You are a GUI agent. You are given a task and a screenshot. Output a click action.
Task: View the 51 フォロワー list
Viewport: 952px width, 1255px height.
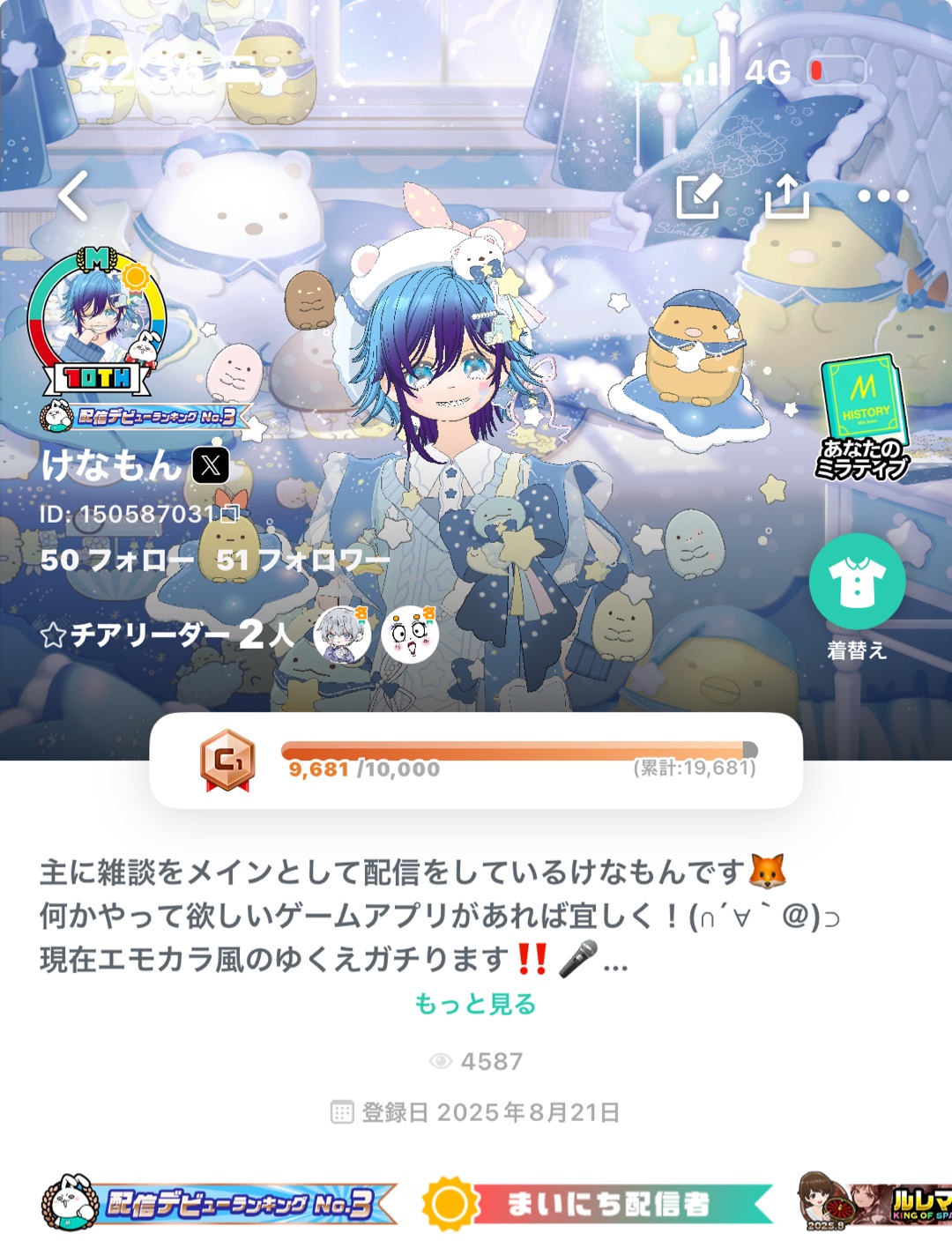[302, 560]
